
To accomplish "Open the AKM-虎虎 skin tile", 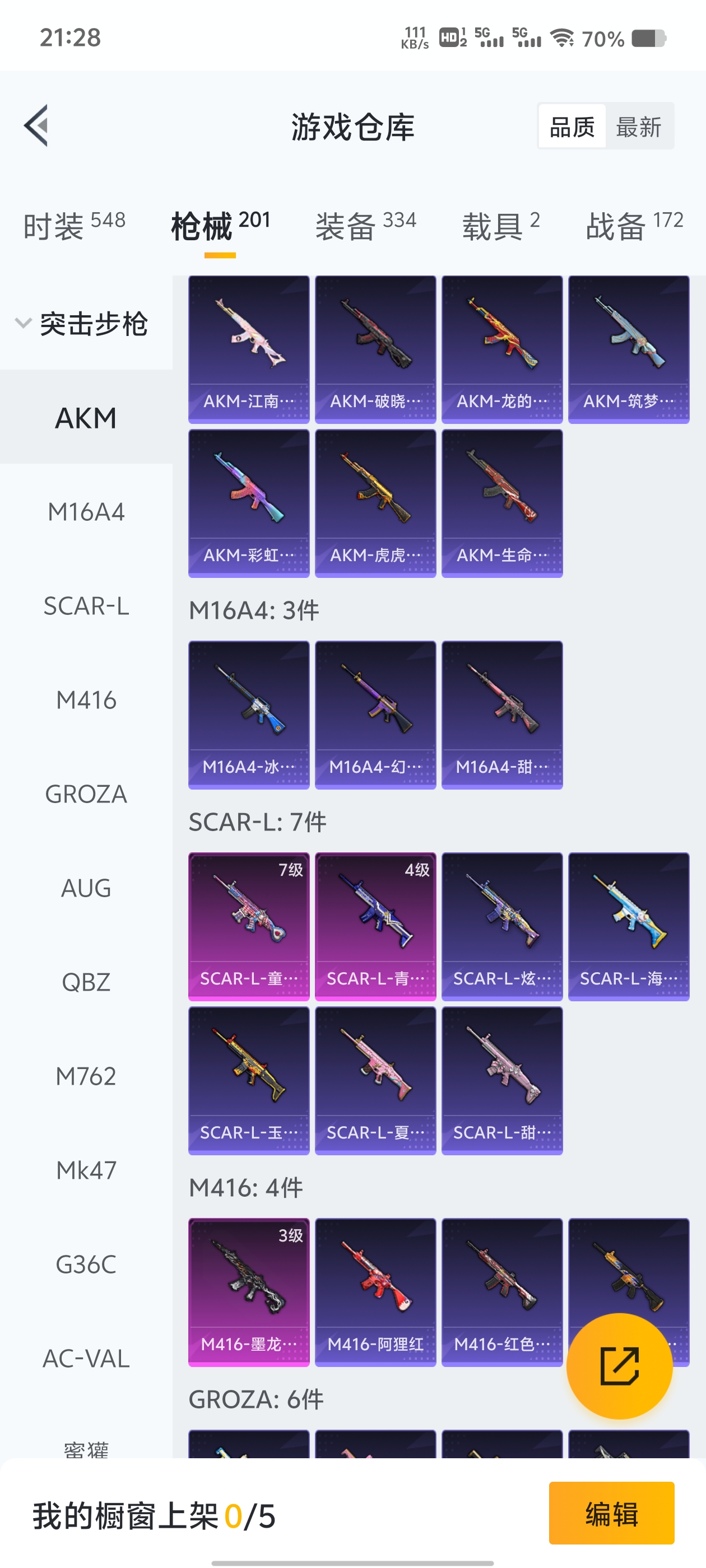I will [x=375, y=503].
